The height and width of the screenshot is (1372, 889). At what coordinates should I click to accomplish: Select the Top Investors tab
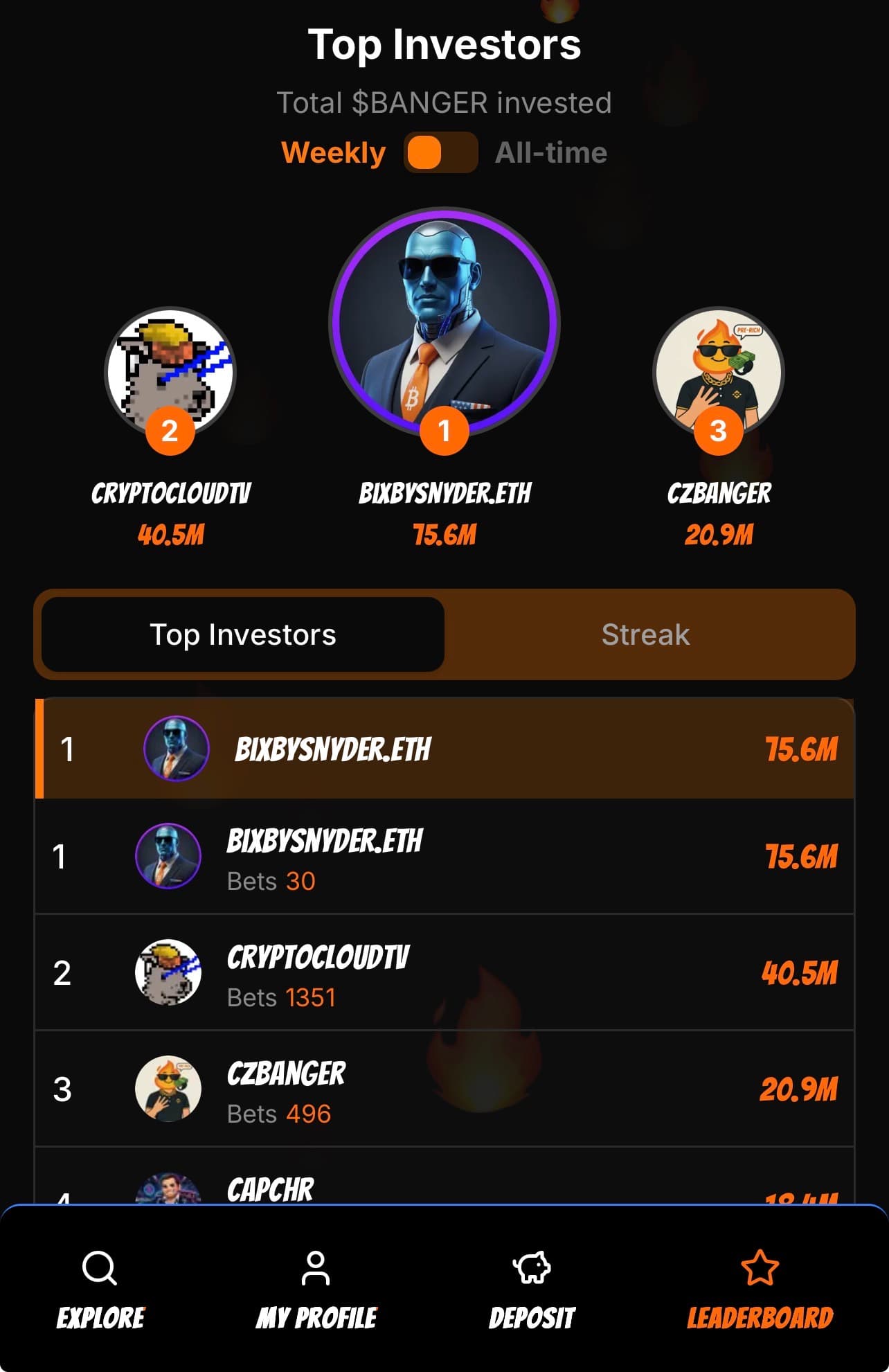[x=243, y=634]
